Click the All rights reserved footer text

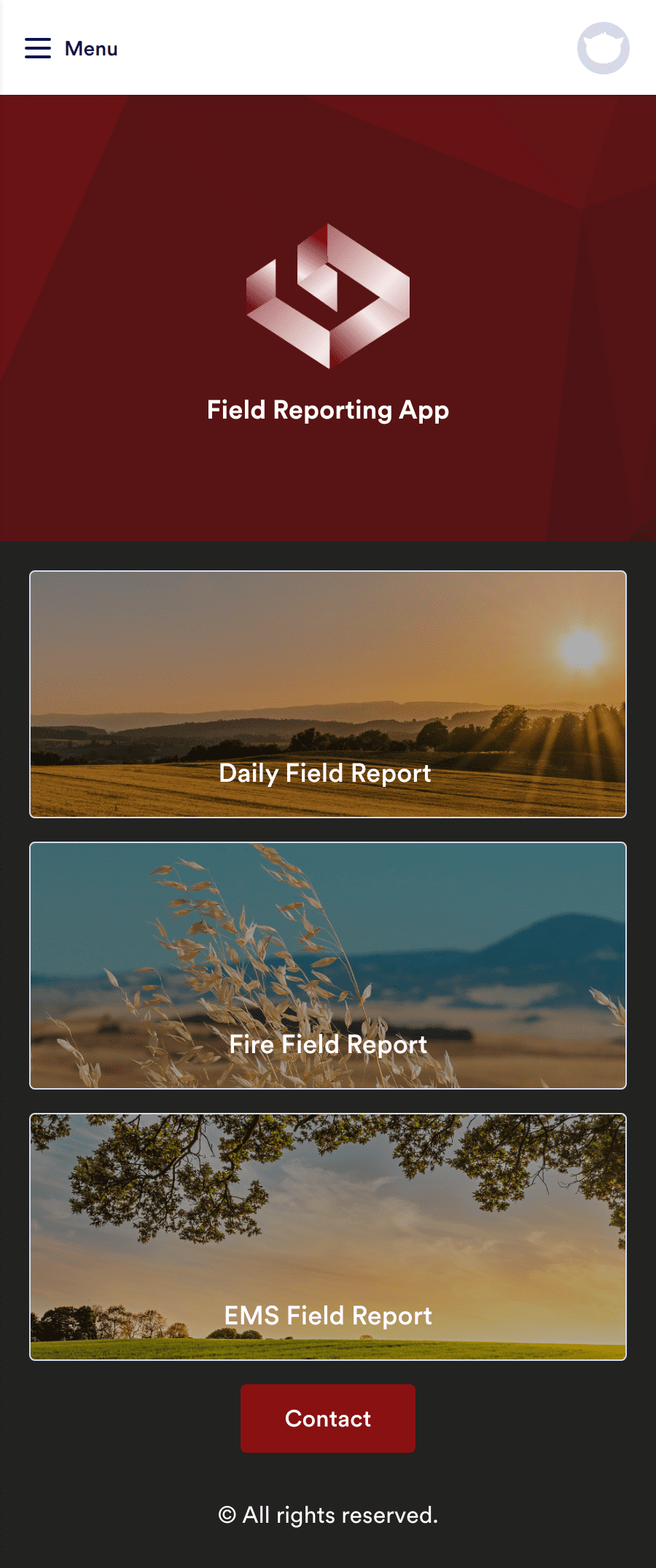tap(328, 1515)
